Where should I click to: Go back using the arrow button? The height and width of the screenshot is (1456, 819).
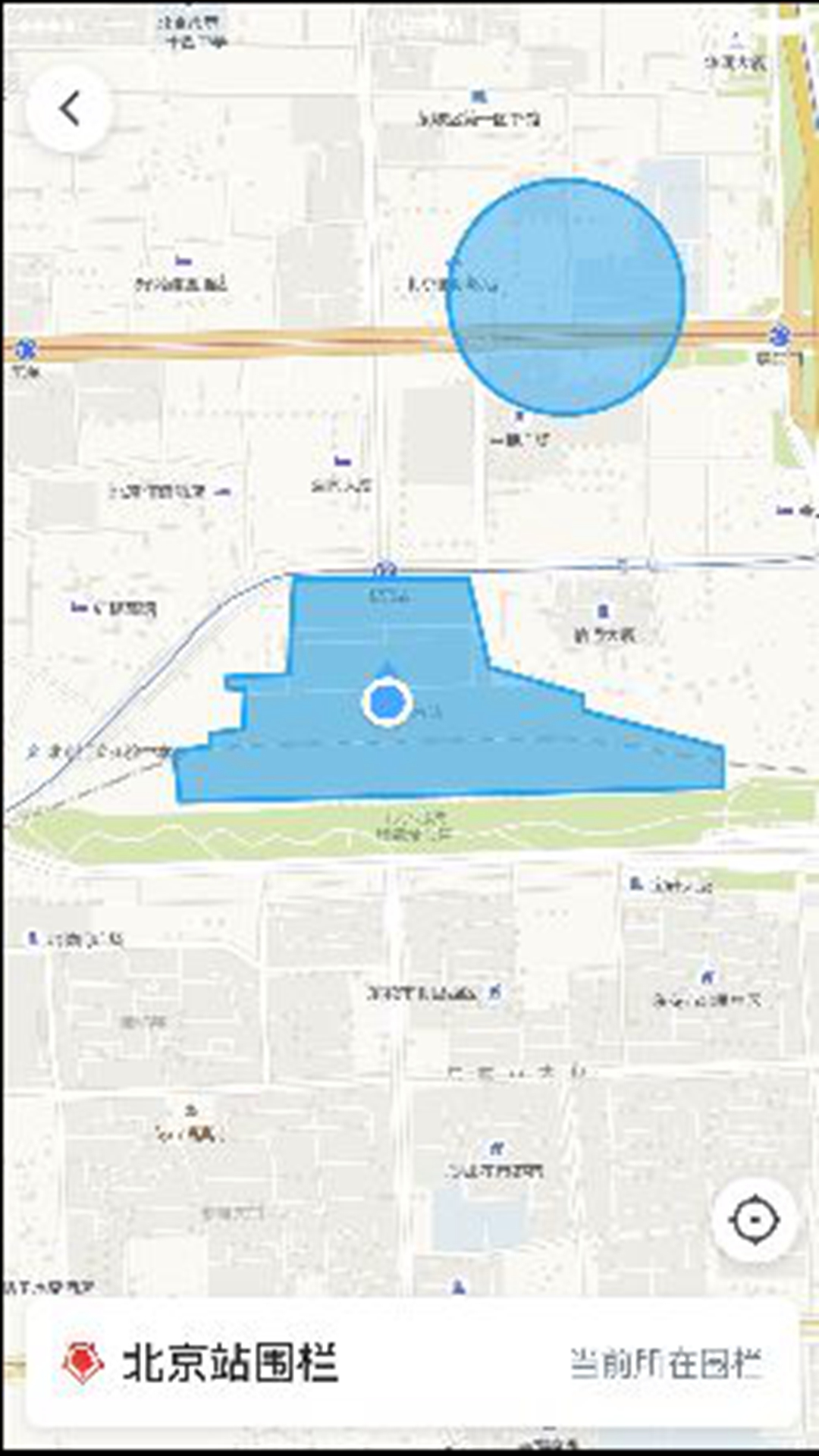(70, 109)
